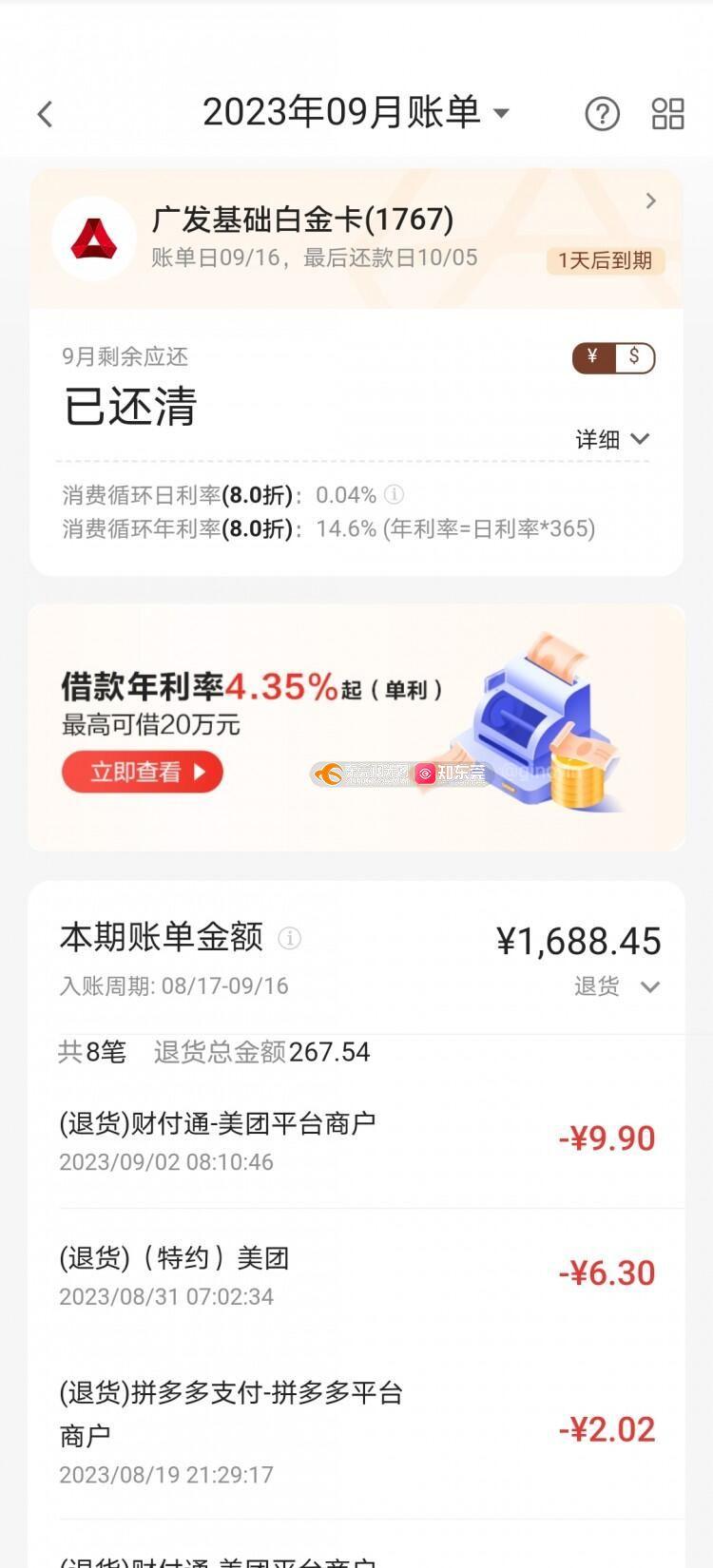Go back from the bill page
Image resolution: width=713 pixels, height=1568 pixels.
pos(45,114)
